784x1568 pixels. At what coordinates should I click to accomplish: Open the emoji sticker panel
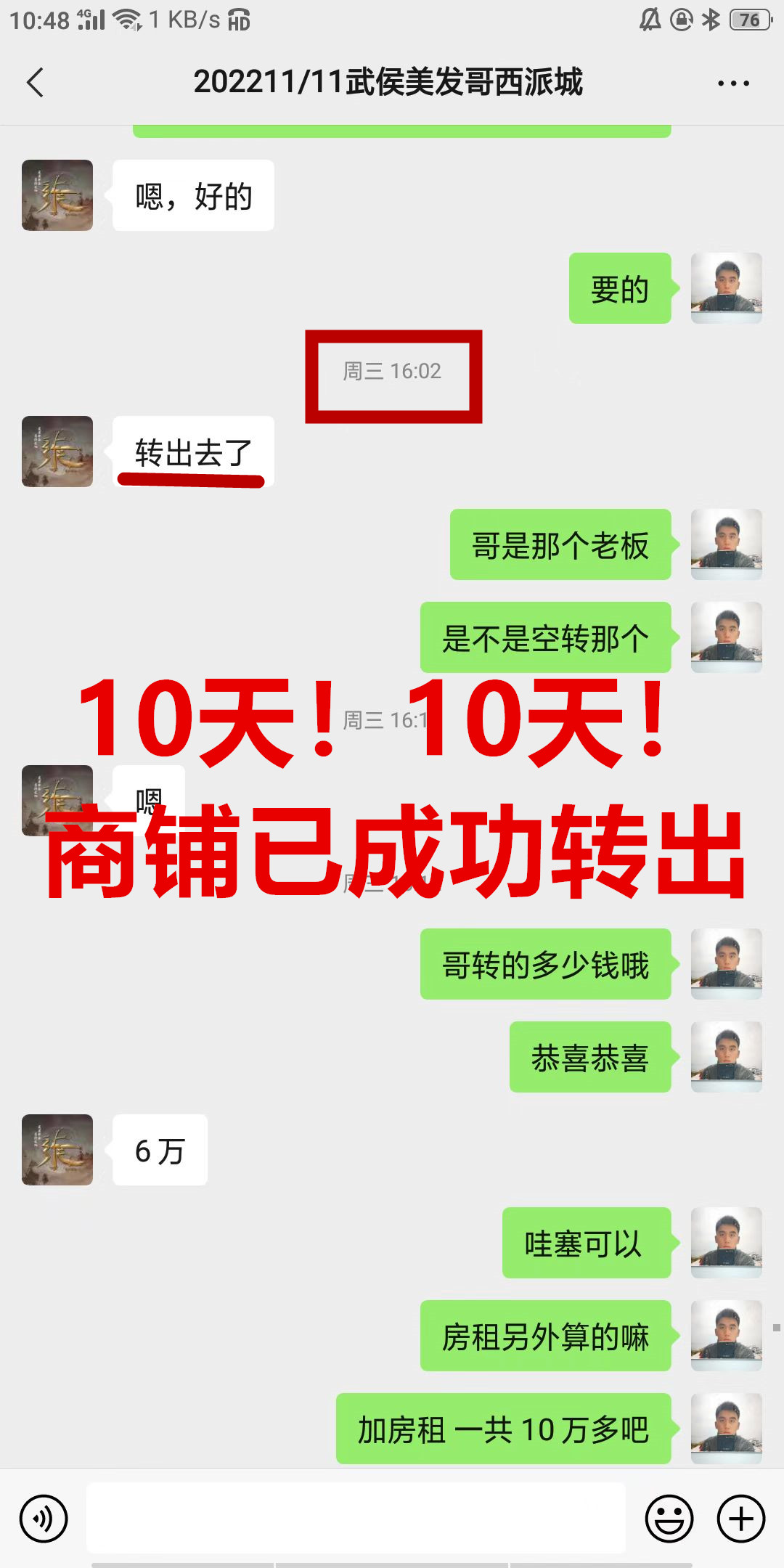click(x=669, y=1518)
